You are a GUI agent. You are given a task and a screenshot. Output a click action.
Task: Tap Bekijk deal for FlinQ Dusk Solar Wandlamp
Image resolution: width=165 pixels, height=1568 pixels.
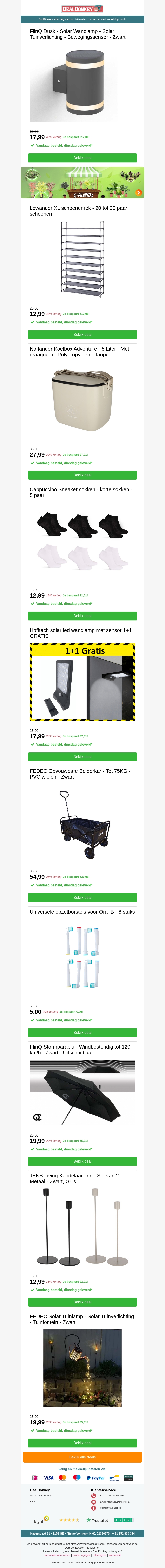(82, 158)
